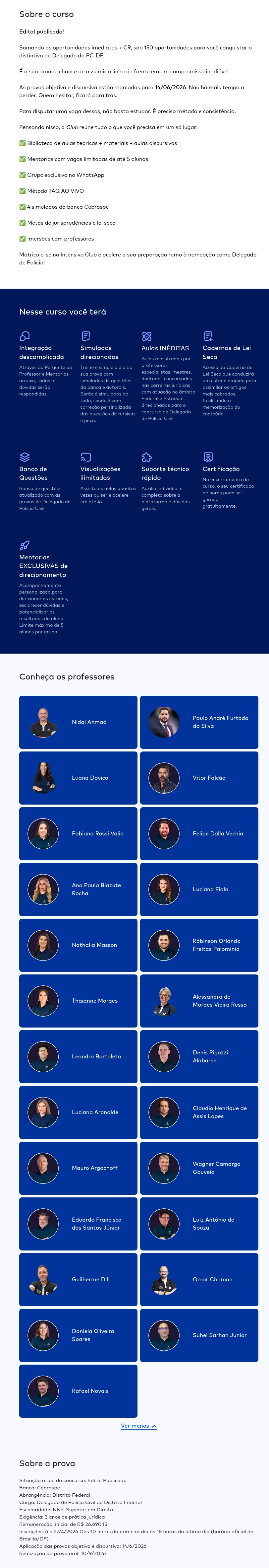Open Rafael Novais' professor card
This screenshot has height=1568, width=269.
click(x=78, y=1391)
